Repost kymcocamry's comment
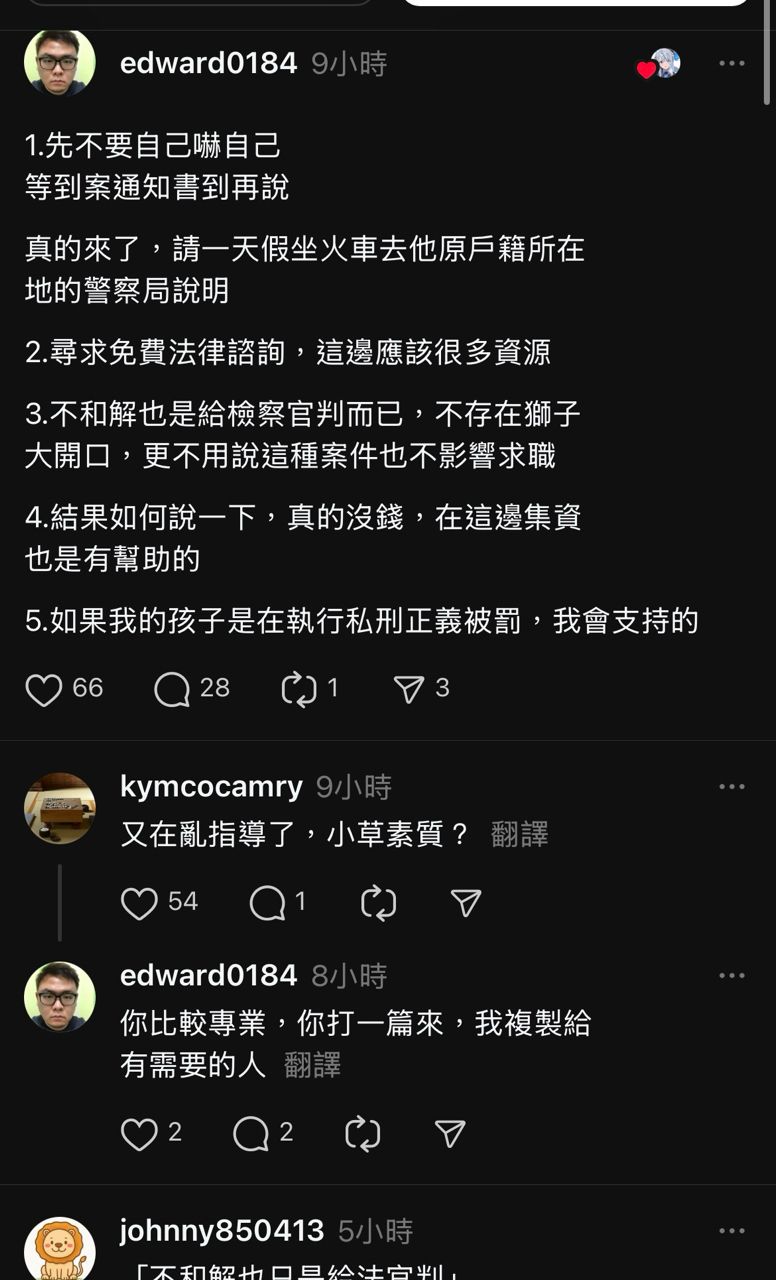The image size is (776, 1280). [x=378, y=903]
